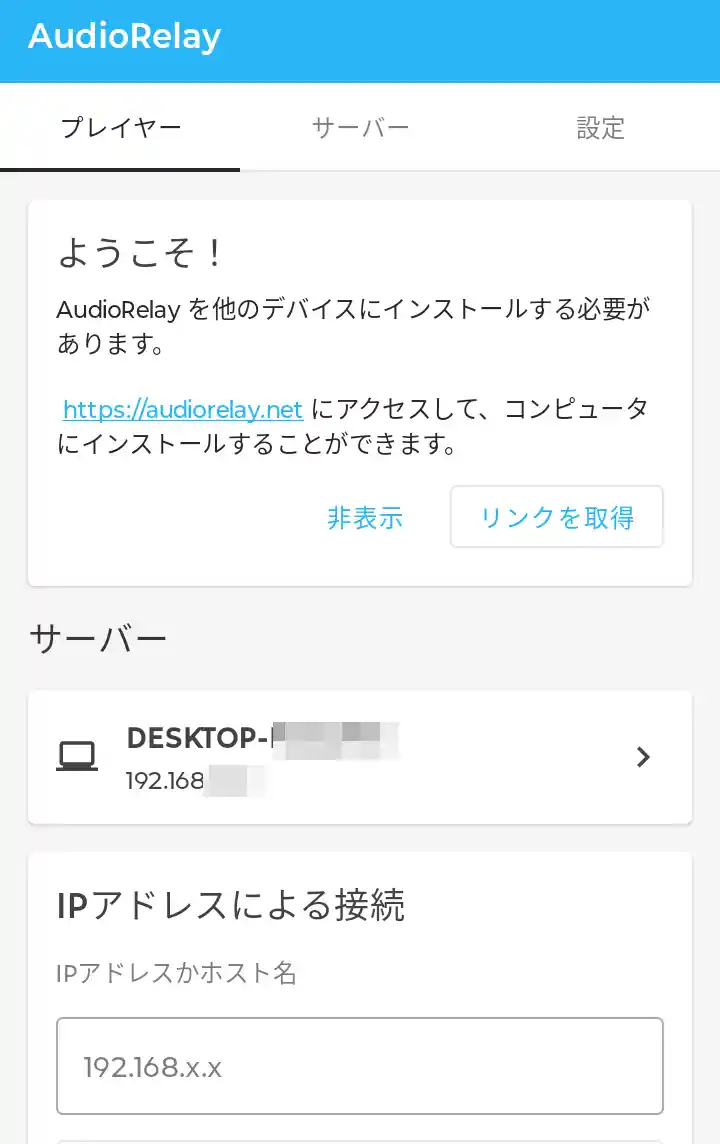Image resolution: width=720 pixels, height=1144 pixels.
Task: Click the 192.168.x.x IP input field
Action: coord(360,1066)
